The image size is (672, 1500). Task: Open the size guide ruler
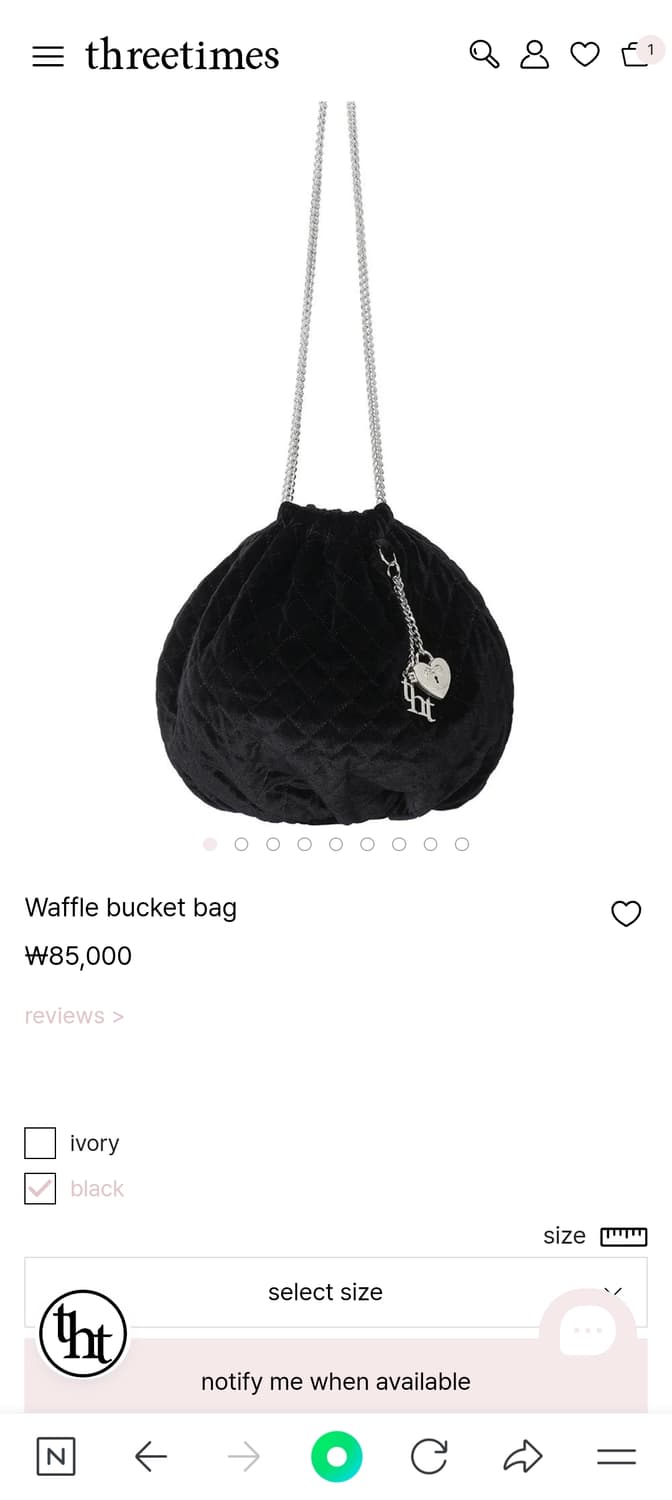pyautogui.click(x=623, y=1236)
